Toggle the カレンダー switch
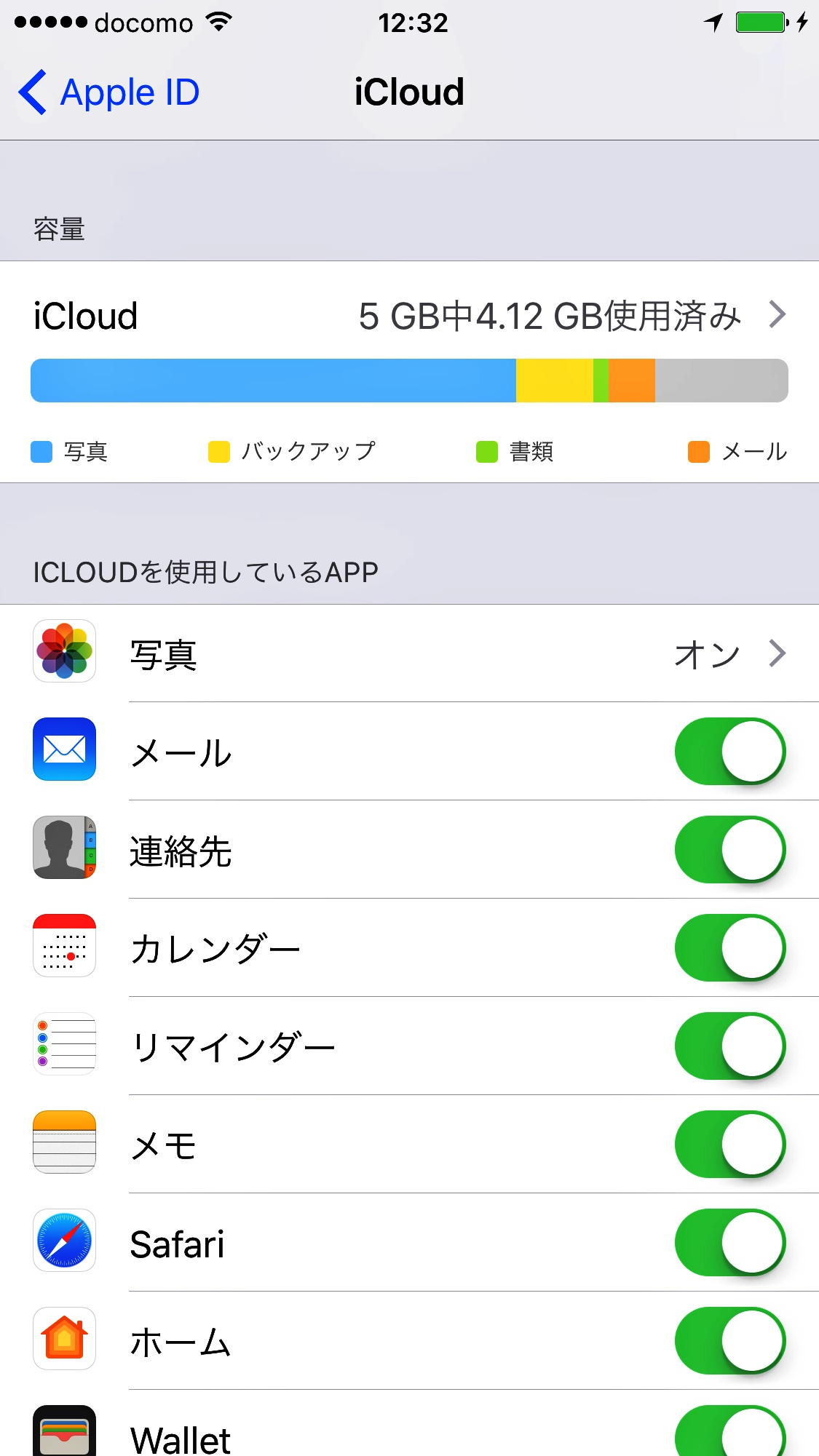This screenshot has height=1456, width=819. [730, 947]
